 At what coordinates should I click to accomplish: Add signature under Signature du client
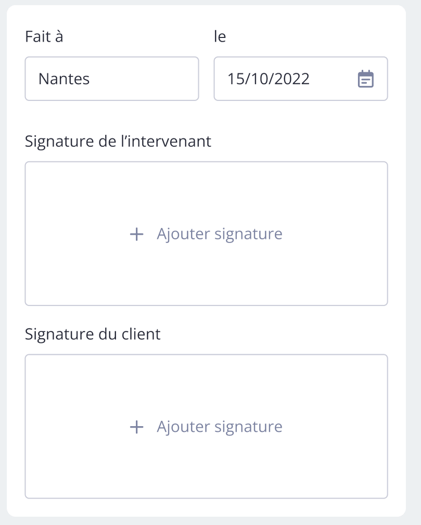point(206,427)
